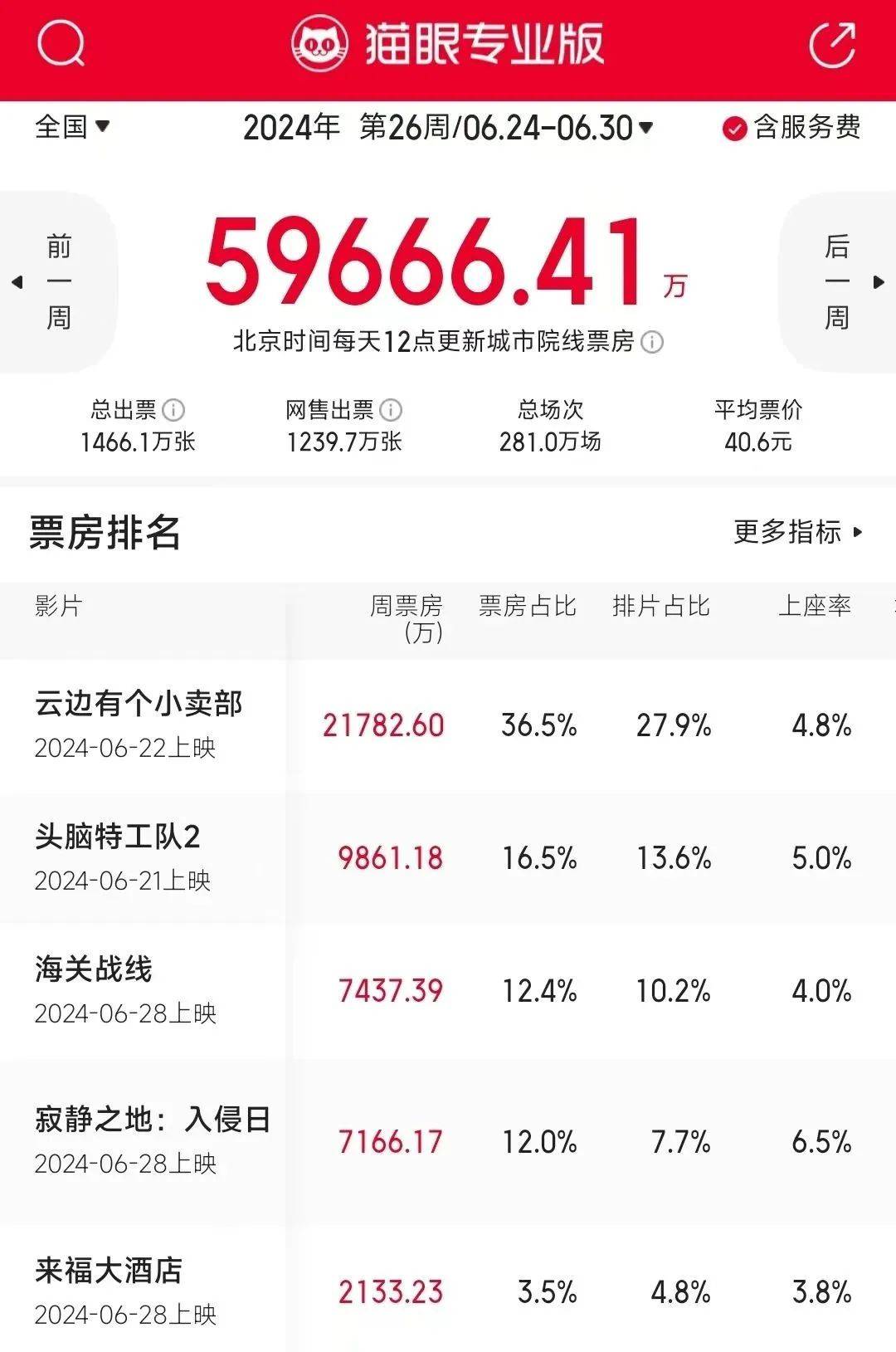Show info about 网售出票
The image size is (896, 1352).
391,410
